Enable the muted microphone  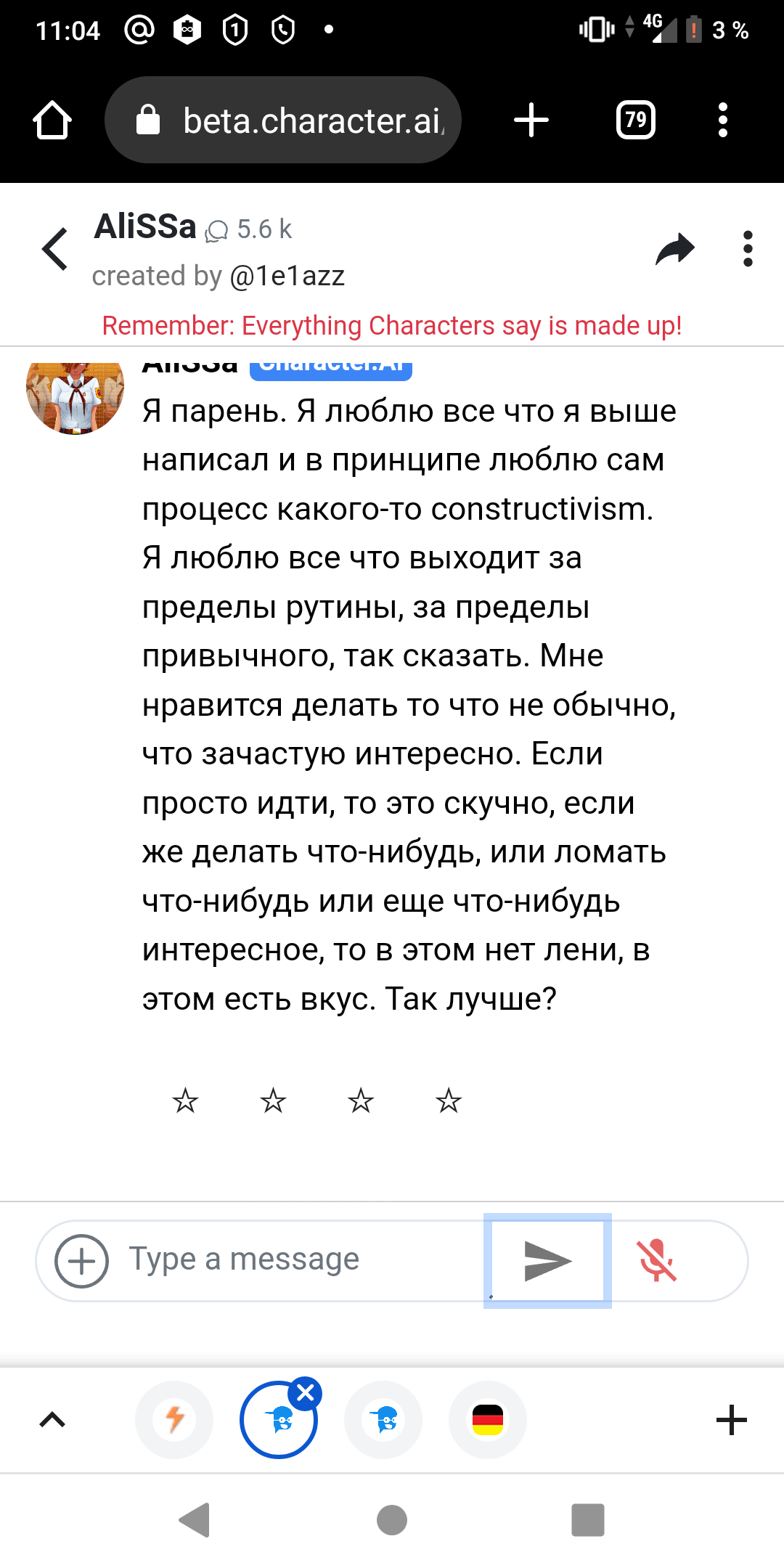tap(657, 1261)
